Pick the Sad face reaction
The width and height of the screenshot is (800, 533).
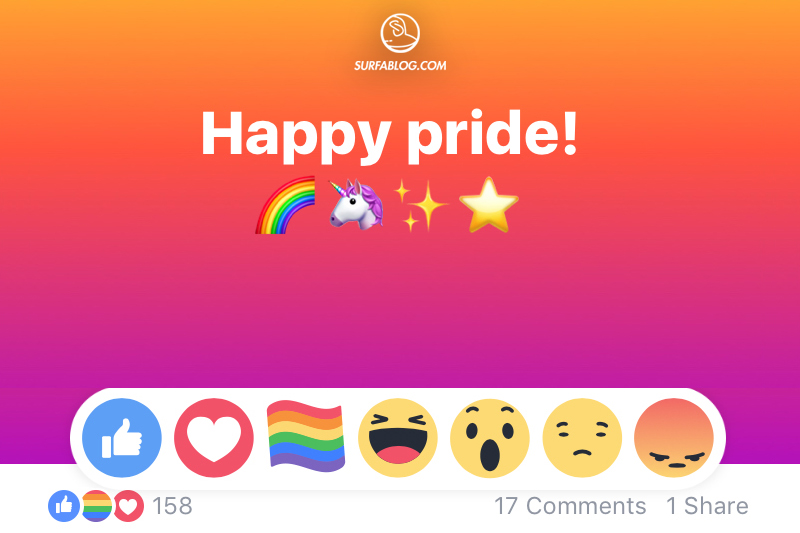tap(582, 438)
